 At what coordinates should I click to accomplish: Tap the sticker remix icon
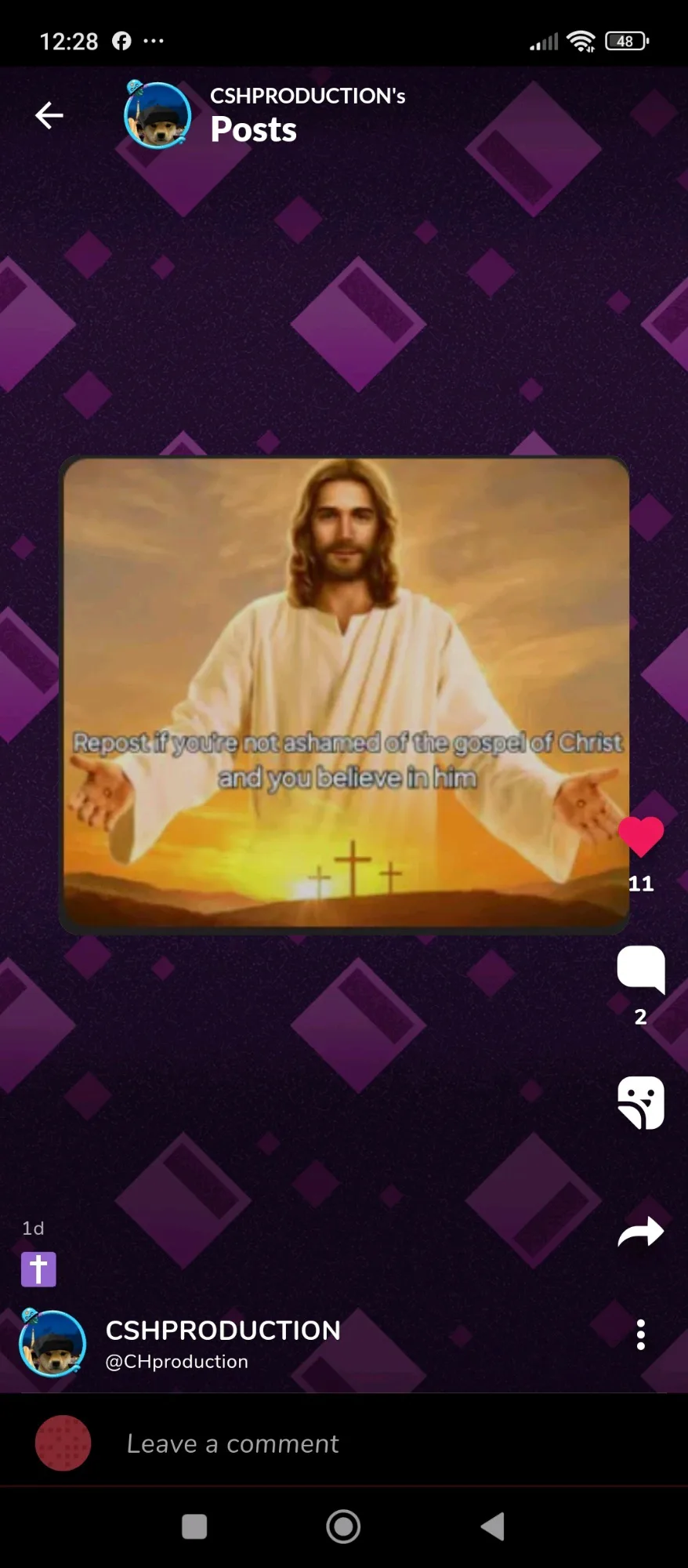(640, 1102)
